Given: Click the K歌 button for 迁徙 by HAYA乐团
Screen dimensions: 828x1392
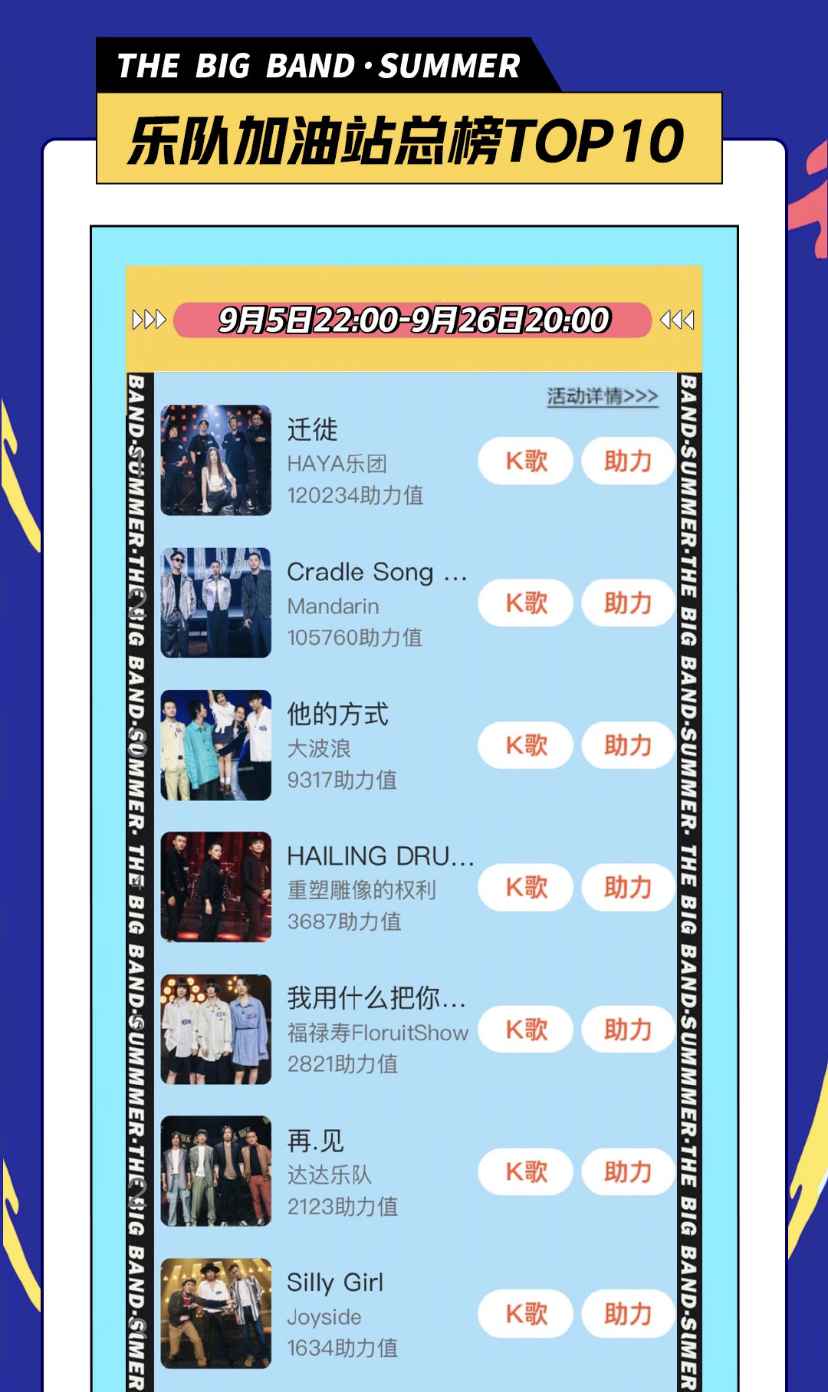Looking at the screenshot, I should pyautogui.click(x=525, y=461).
